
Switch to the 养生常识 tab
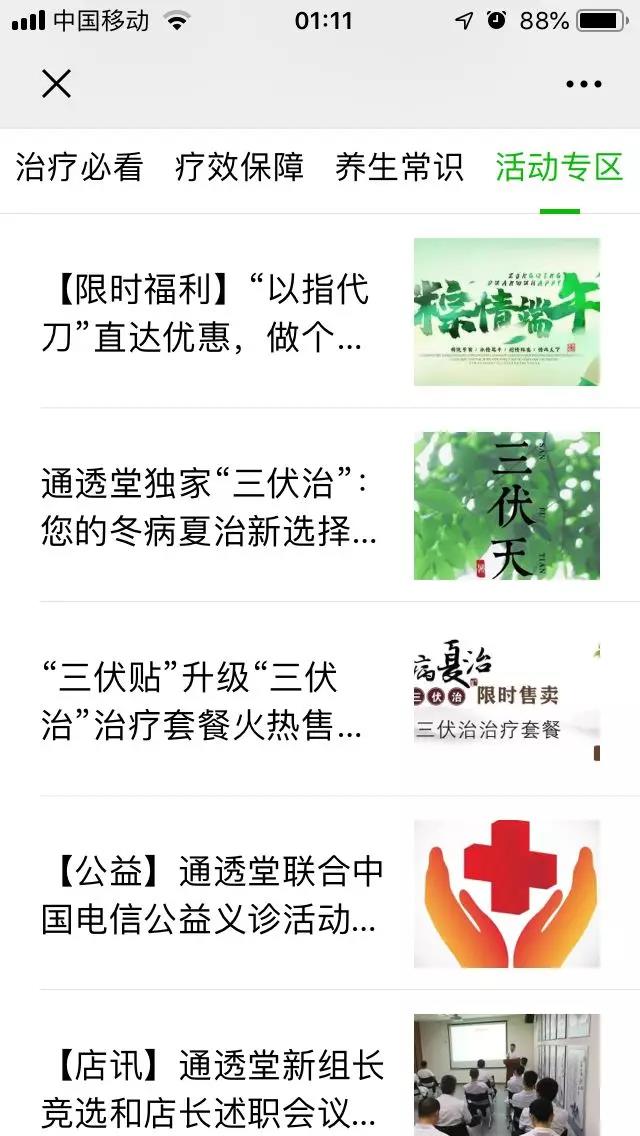point(399,168)
